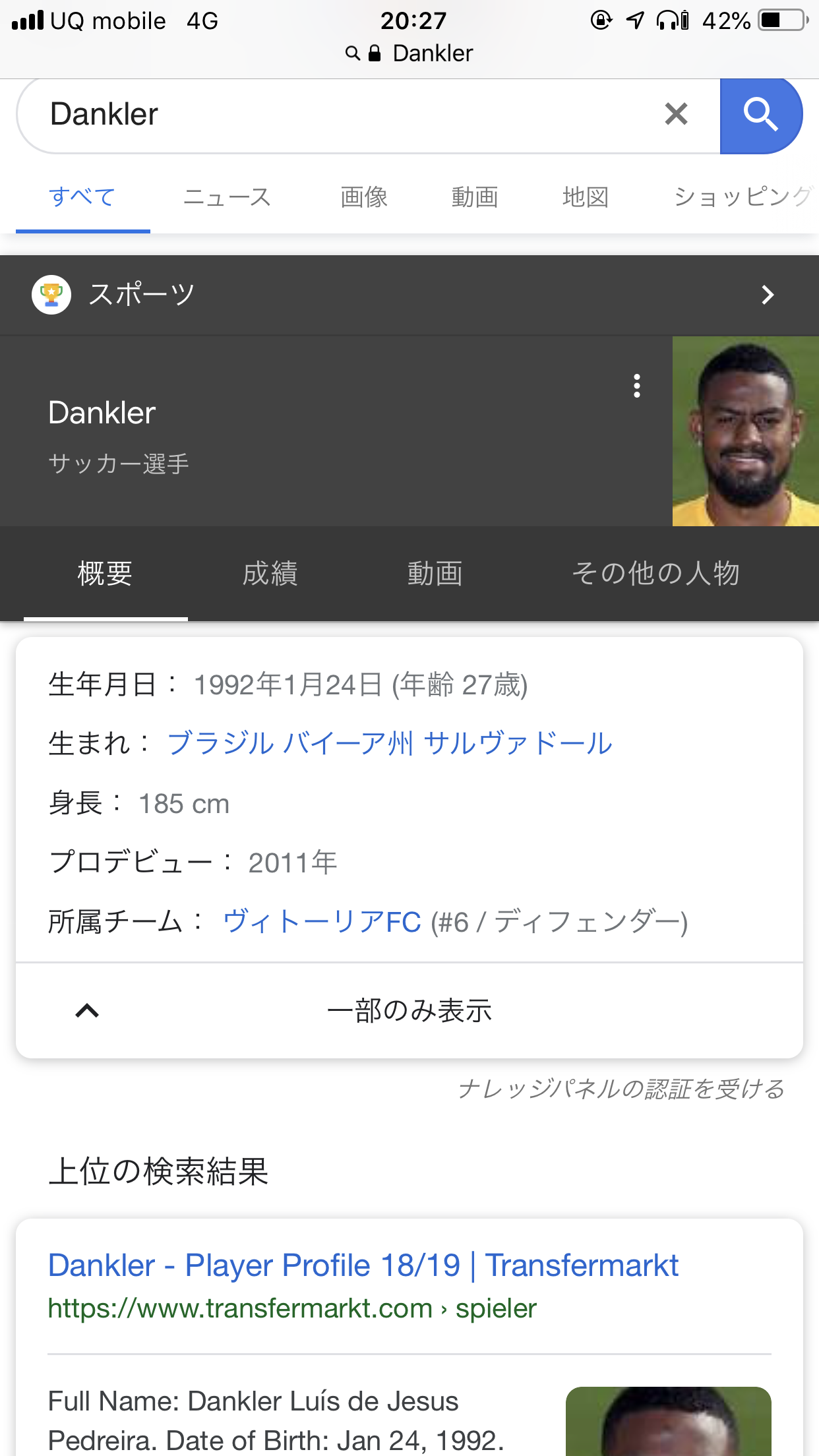Image resolution: width=819 pixels, height=1456 pixels.
Task: Tap the Dankler address bar at top
Action: pyautogui.click(x=409, y=53)
